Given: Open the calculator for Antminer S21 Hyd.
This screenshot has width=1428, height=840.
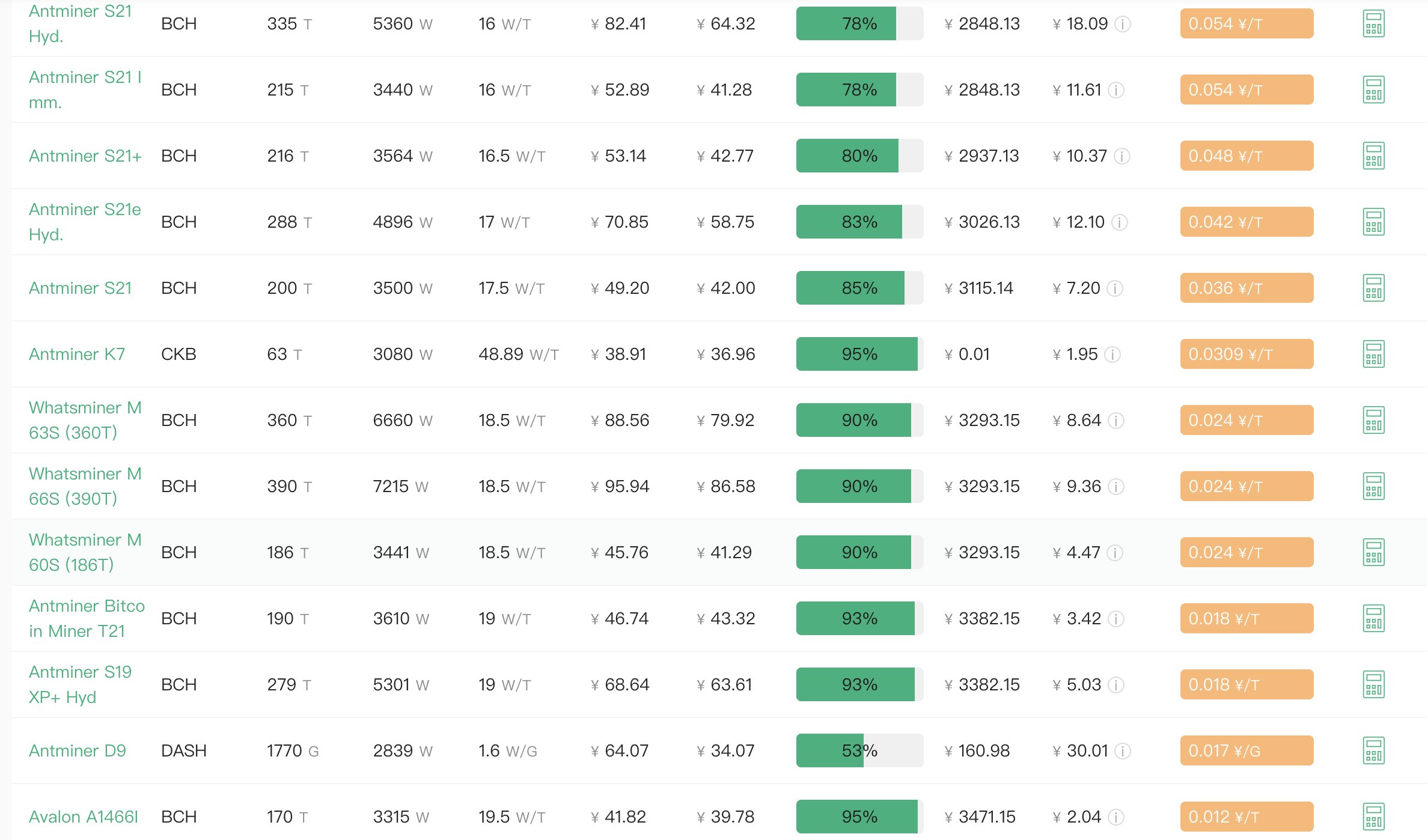Looking at the screenshot, I should (1373, 23).
